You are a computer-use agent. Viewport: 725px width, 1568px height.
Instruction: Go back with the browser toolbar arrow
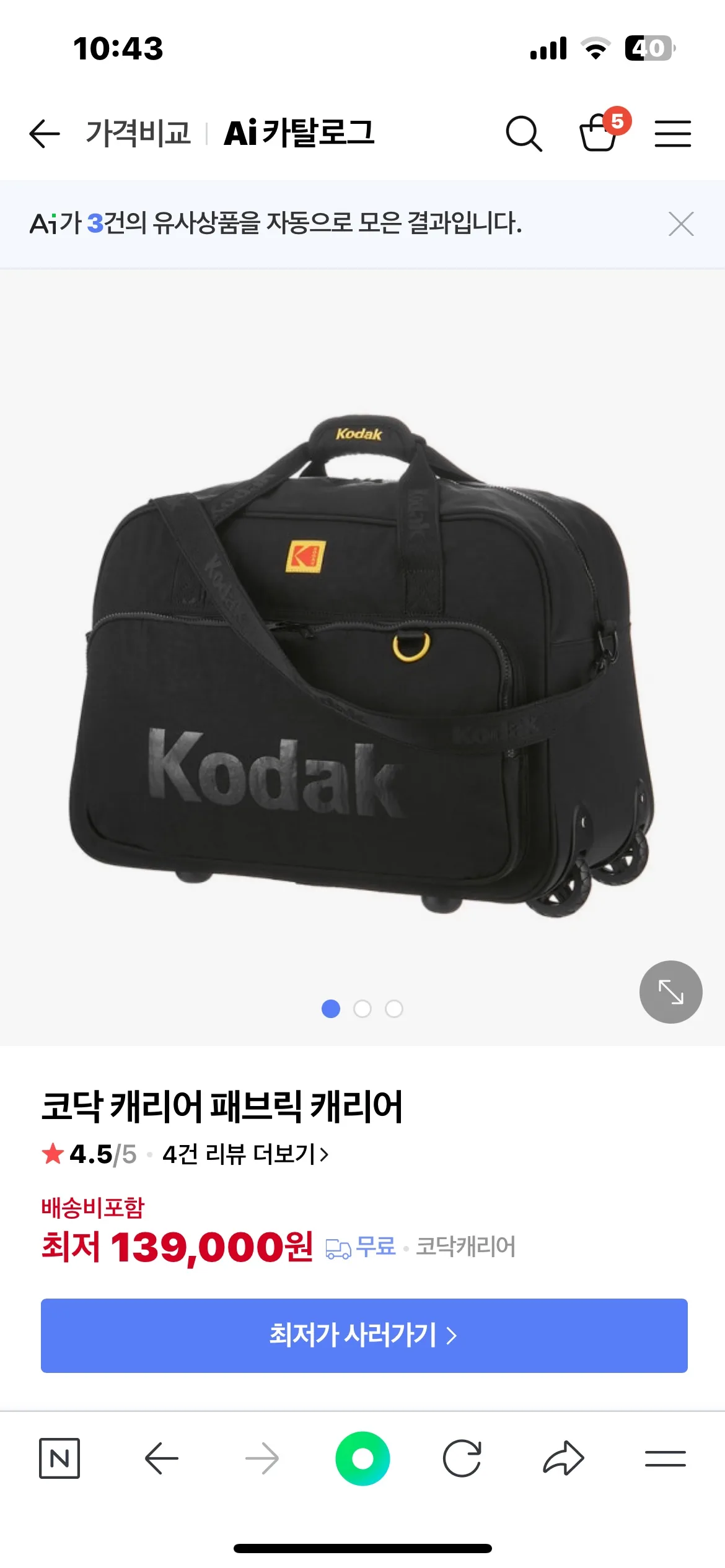point(161,1458)
